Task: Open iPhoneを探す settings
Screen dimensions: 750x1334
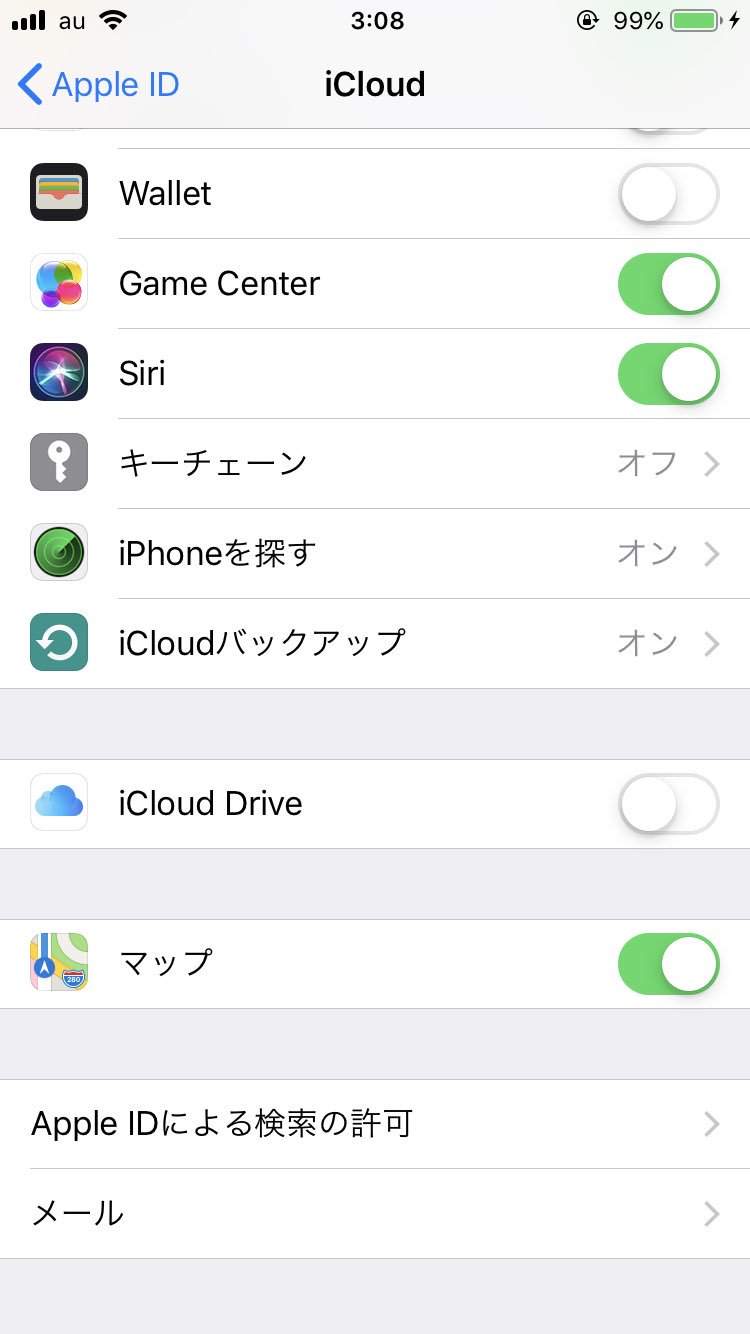Action: pyautogui.click(x=375, y=554)
